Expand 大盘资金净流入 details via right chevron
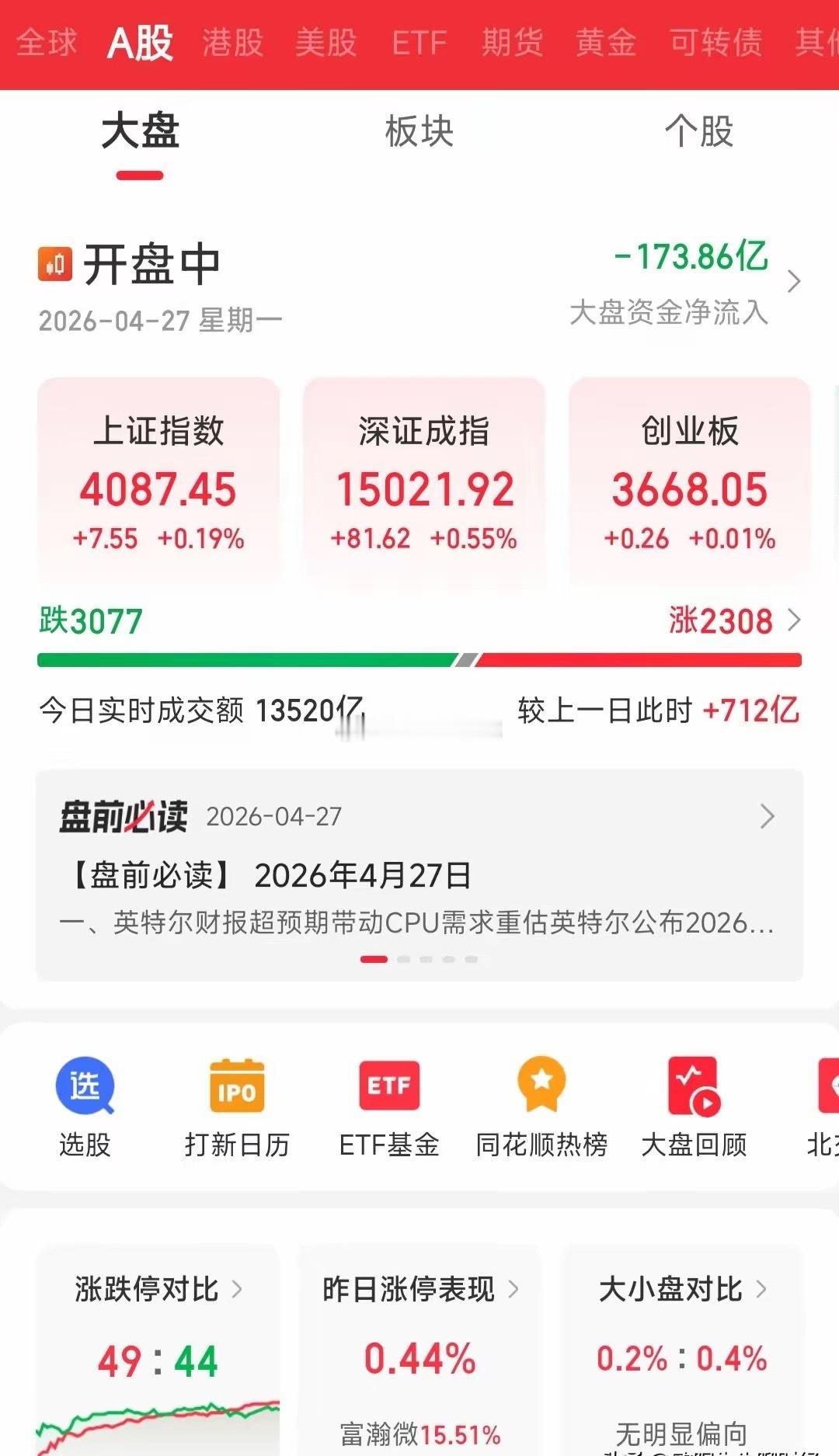 [x=794, y=282]
